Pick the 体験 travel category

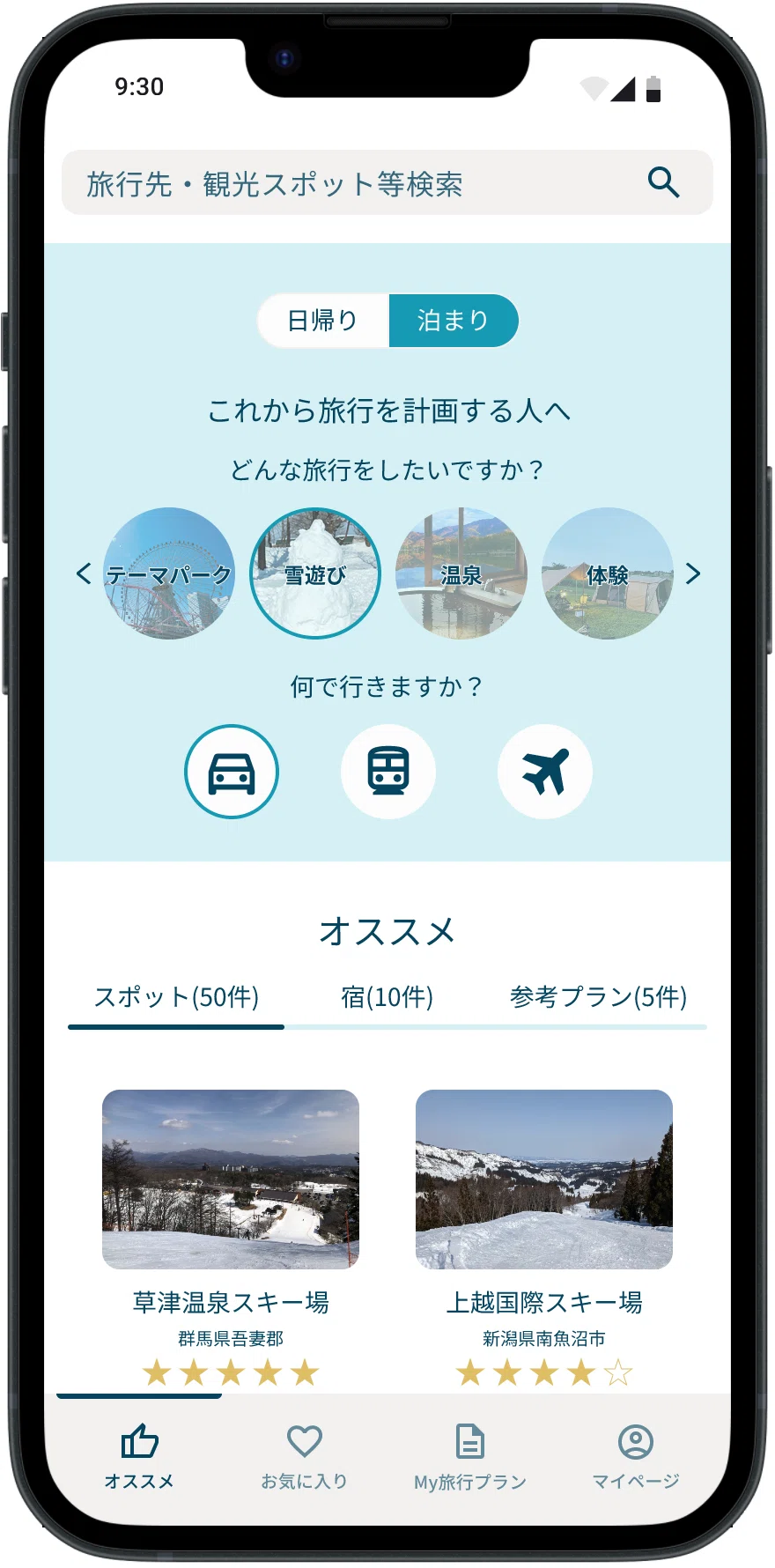tap(608, 573)
